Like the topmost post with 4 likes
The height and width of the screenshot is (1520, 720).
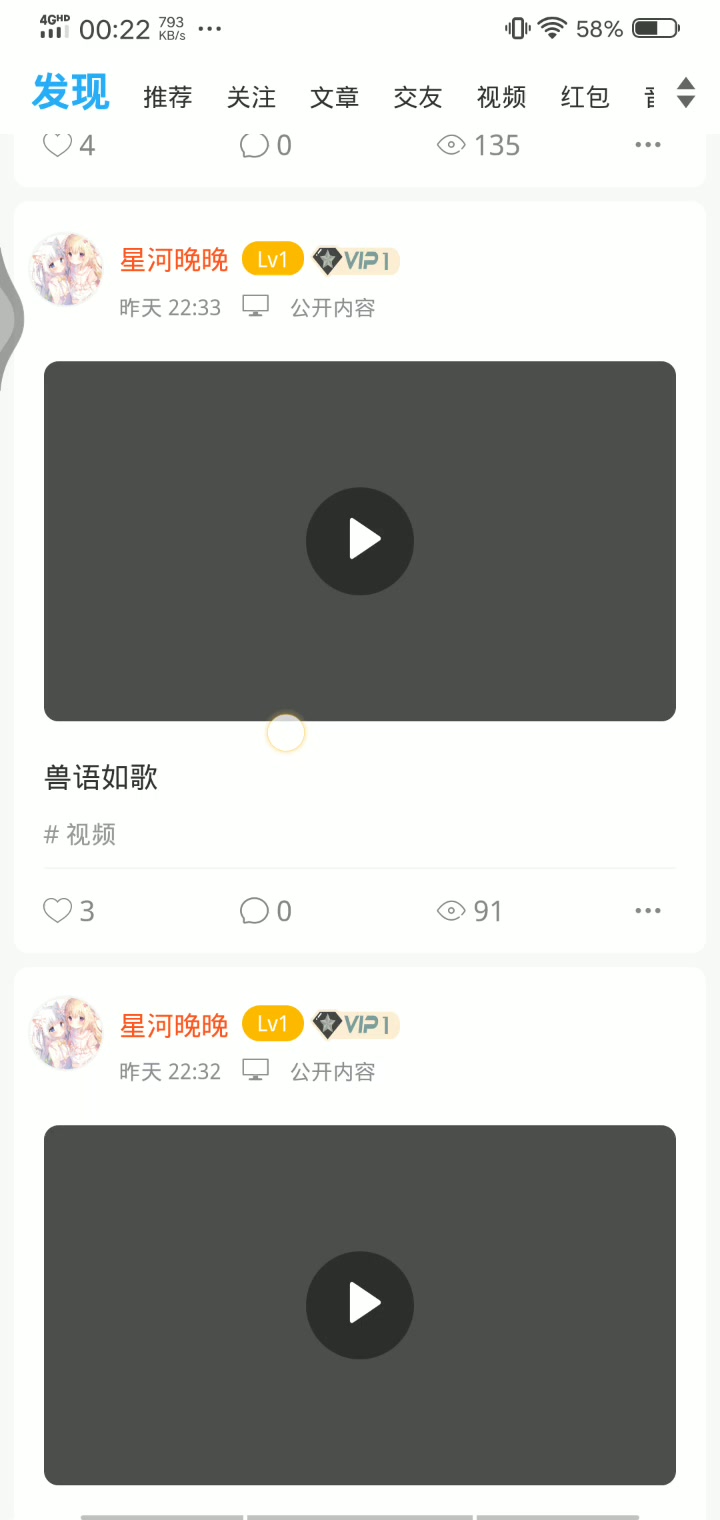point(57,145)
